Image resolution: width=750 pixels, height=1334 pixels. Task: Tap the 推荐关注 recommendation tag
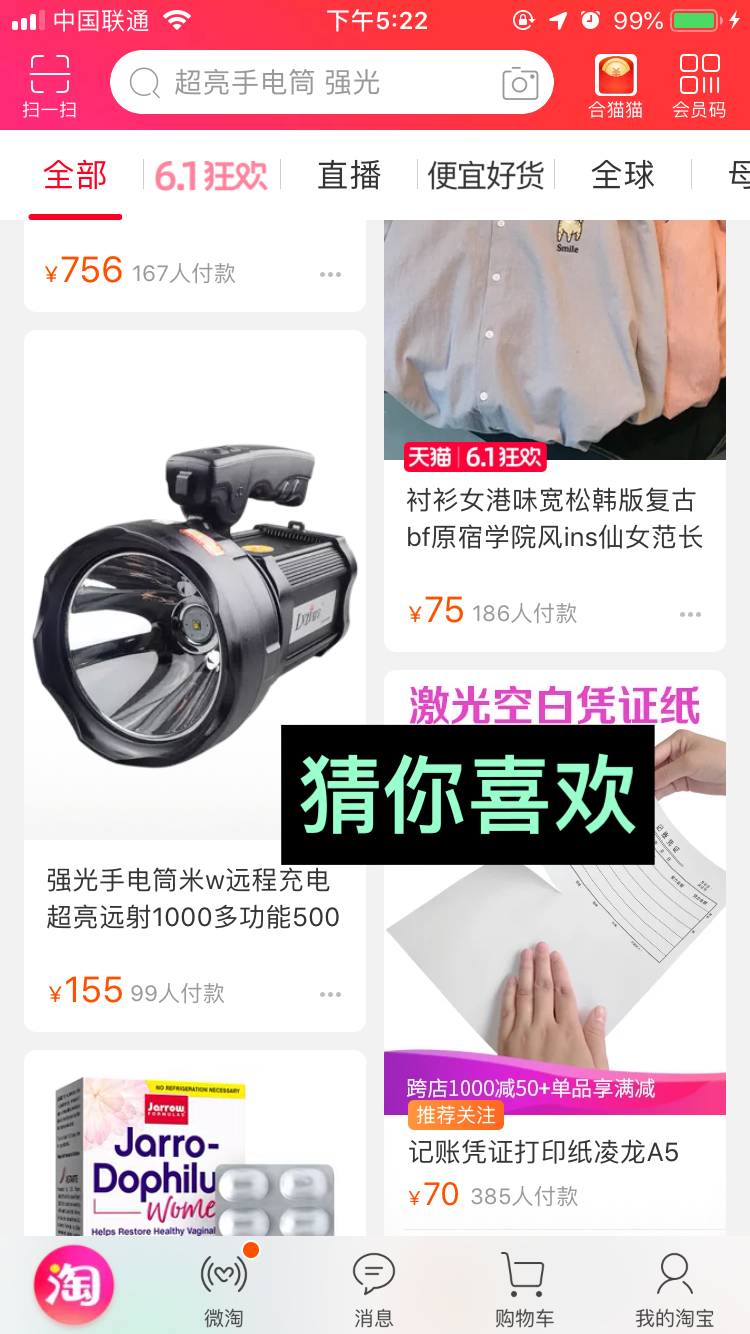[x=456, y=1115]
